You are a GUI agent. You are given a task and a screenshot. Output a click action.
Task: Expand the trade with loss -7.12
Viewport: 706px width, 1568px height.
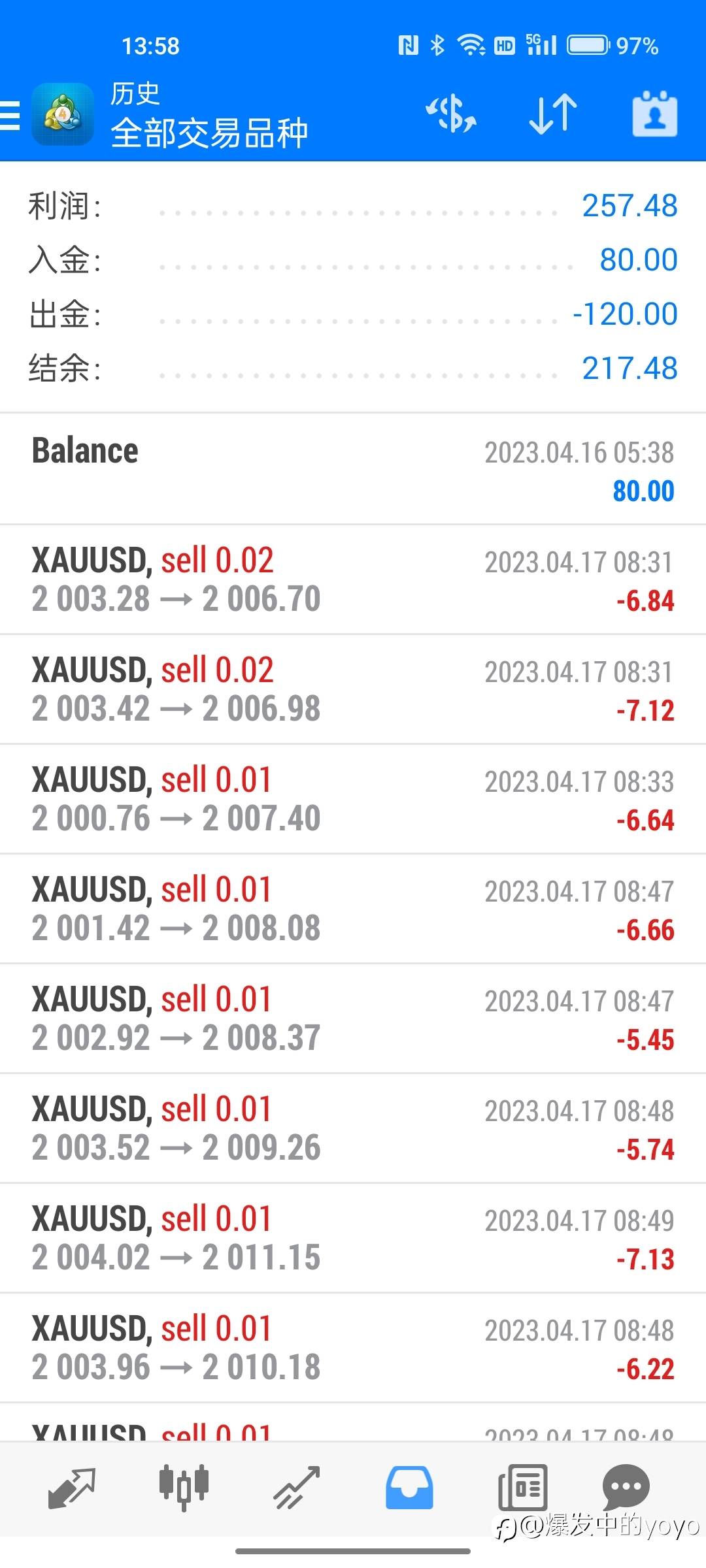click(353, 689)
